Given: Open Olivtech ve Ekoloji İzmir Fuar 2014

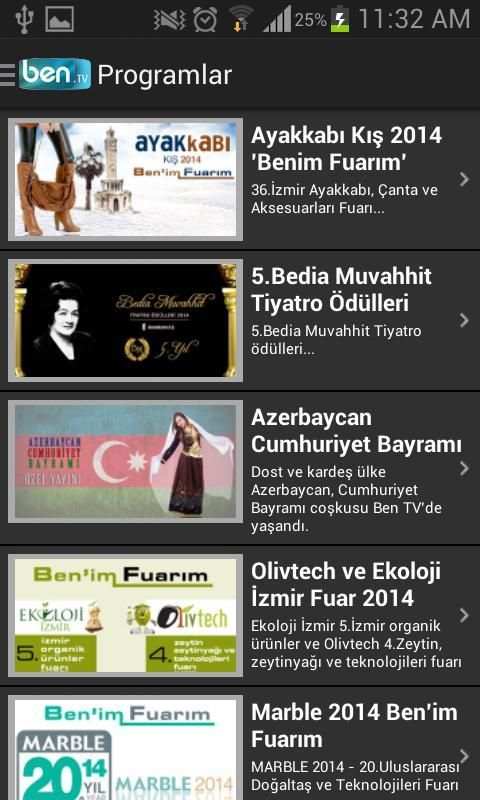Looking at the screenshot, I should [x=240, y=616].
